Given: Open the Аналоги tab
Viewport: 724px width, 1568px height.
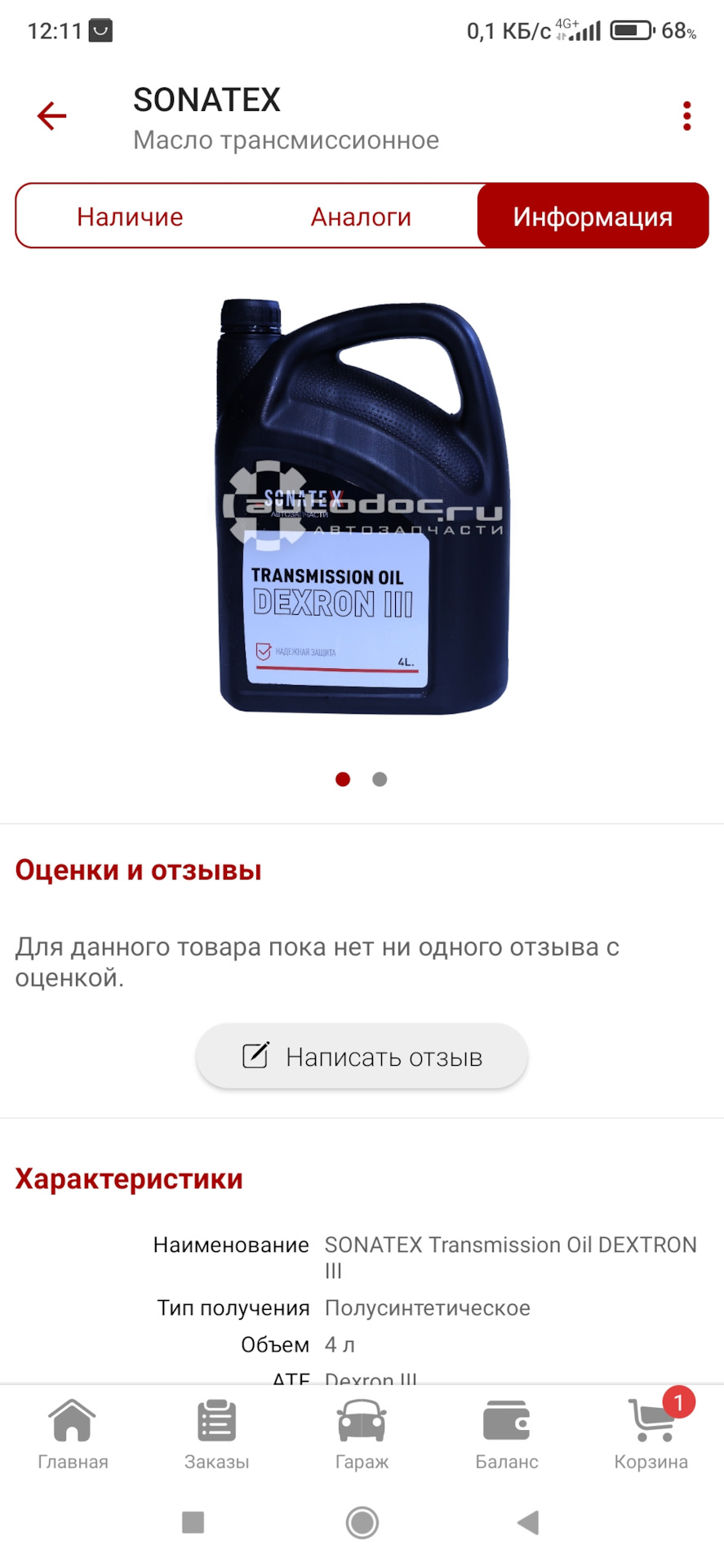Looking at the screenshot, I should coord(360,216).
